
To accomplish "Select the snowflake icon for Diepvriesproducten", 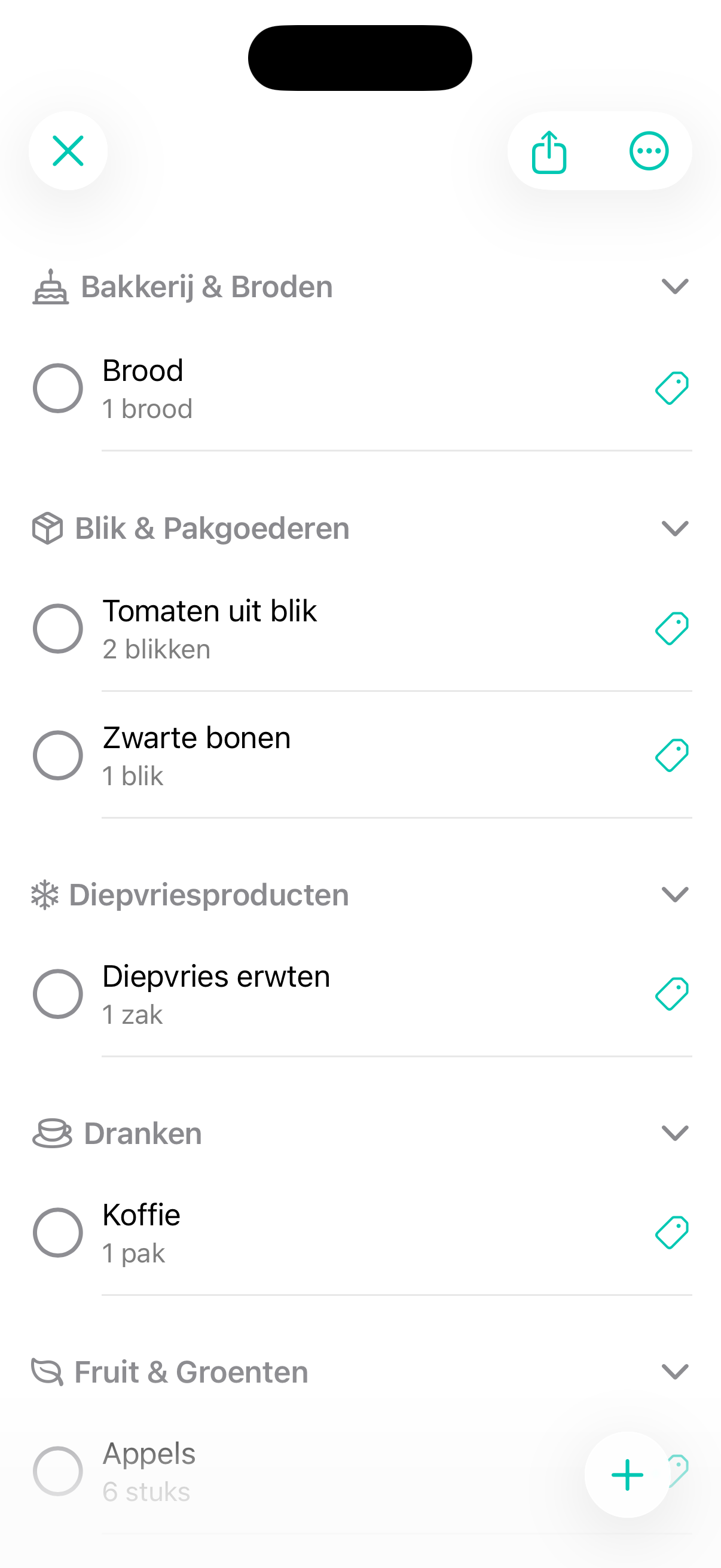I will coord(47,893).
